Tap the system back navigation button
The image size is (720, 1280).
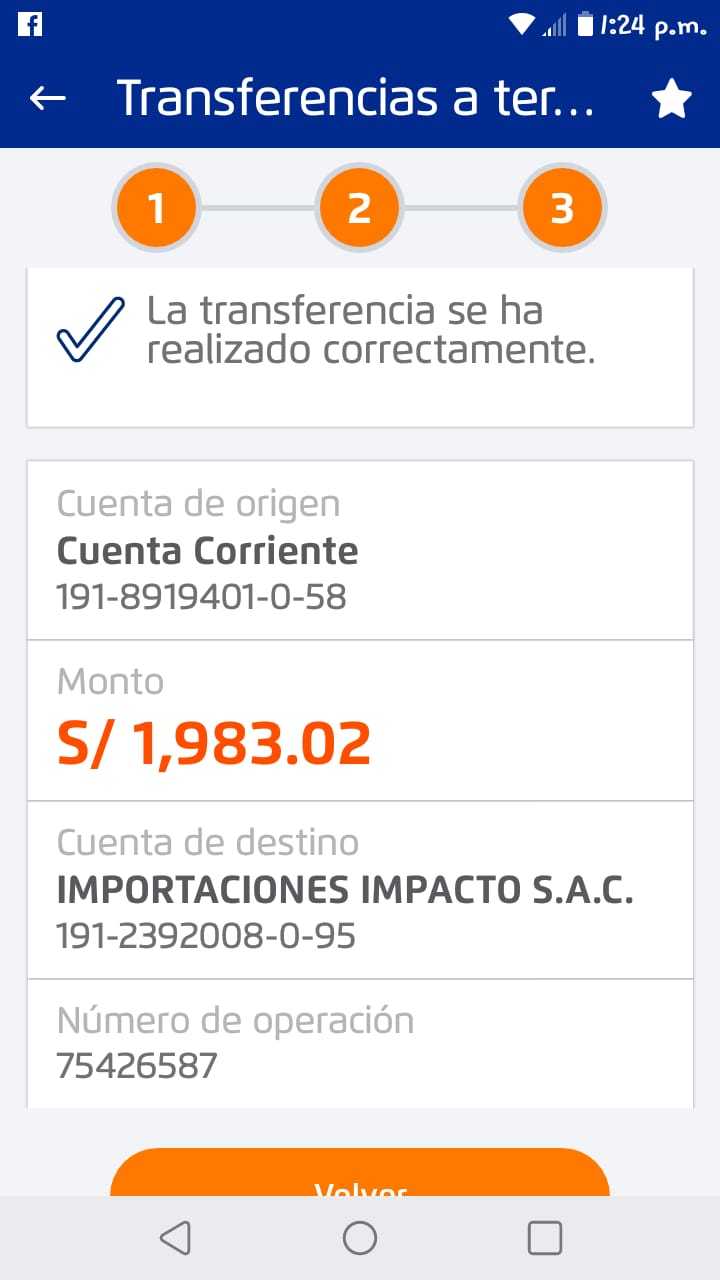click(175, 1239)
